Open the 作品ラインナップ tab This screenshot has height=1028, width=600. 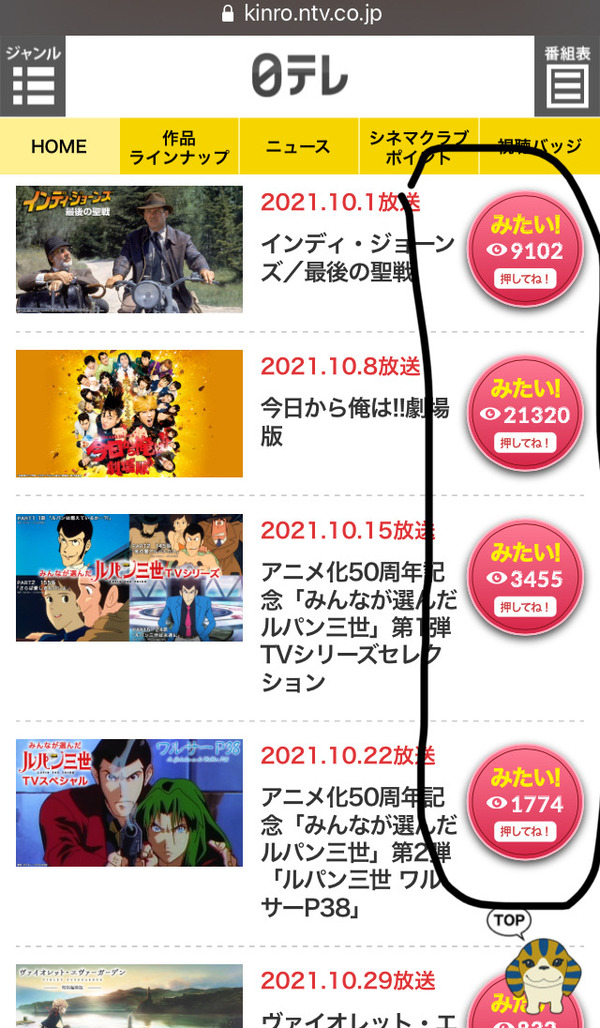(179, 146)
